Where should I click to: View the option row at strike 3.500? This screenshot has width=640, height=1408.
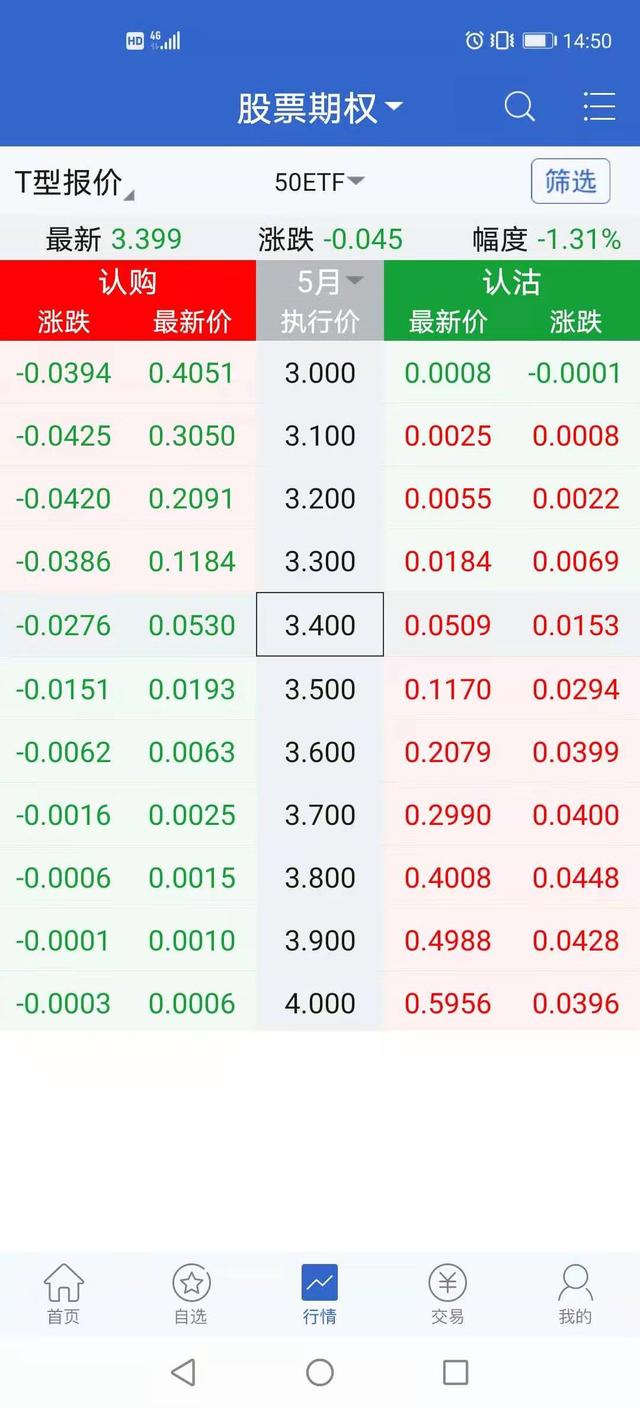(320, 689)
